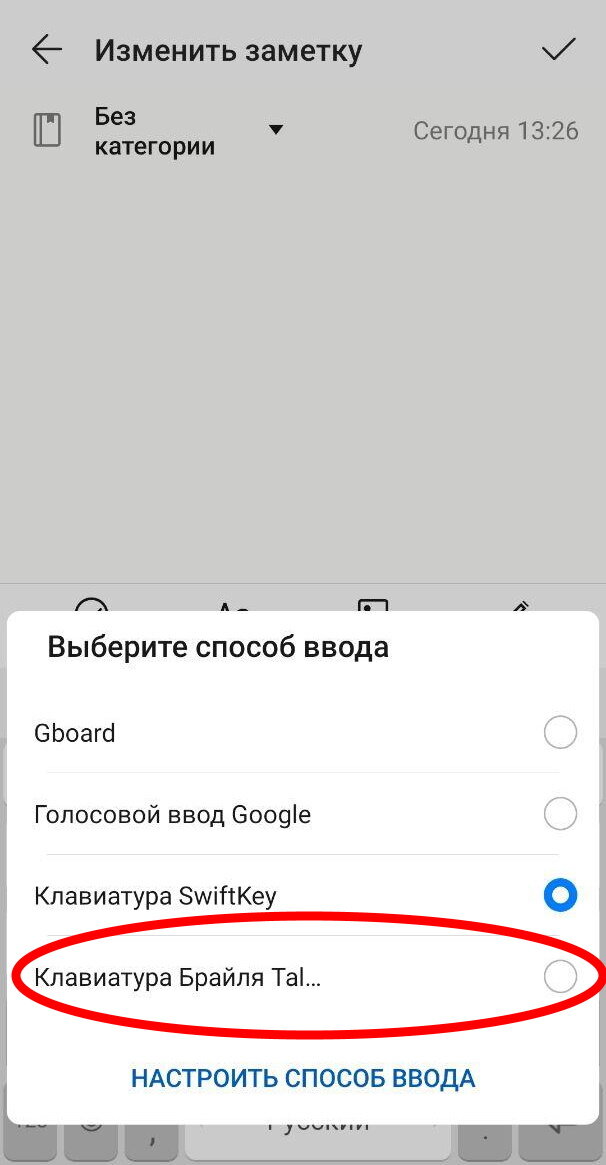Choose Голосовой ввод Google
Viewport: 606px width, 1165px height.
[303, 815]
